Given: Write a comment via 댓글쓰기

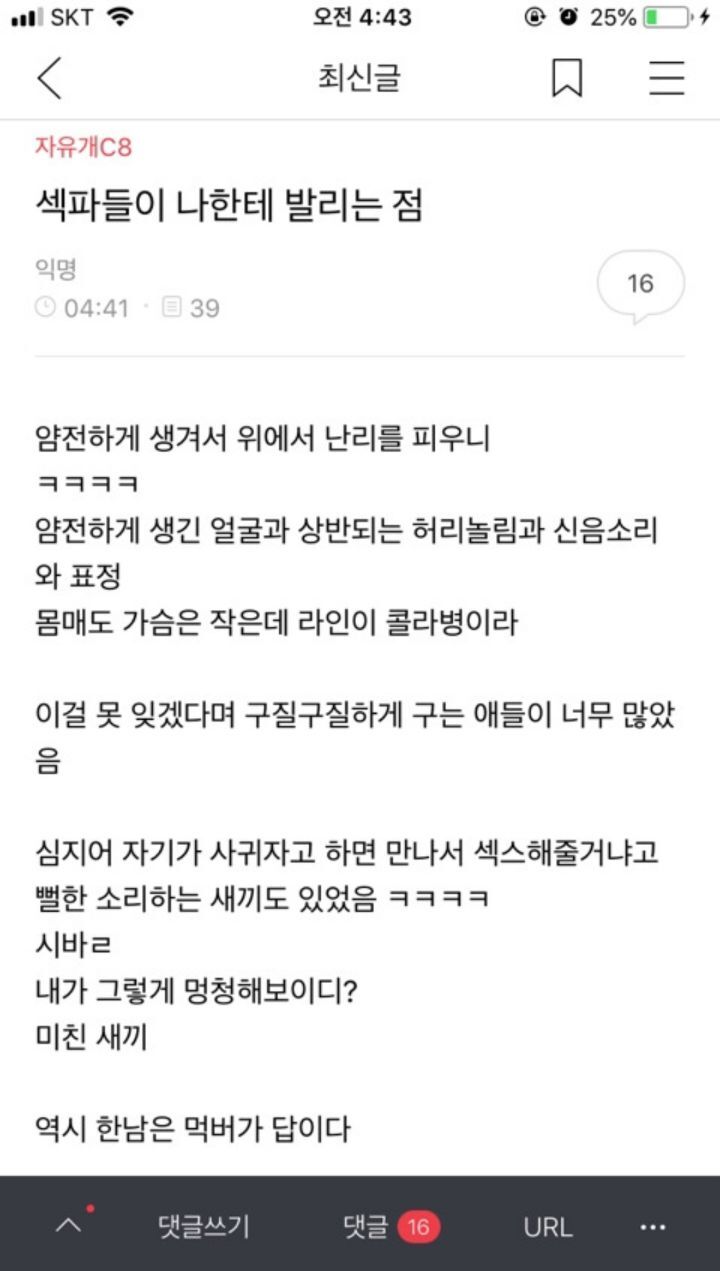Looking at the screenshot, I should 204,1226.
